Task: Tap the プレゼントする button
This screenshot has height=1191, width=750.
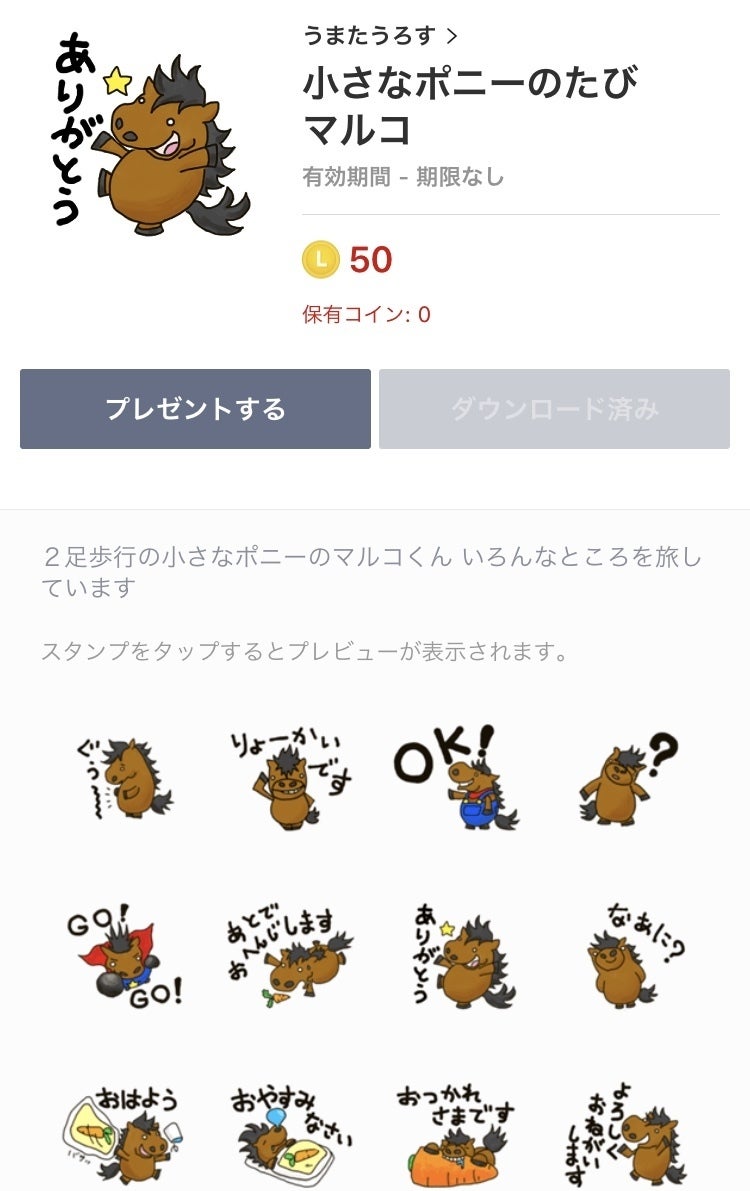Action: pyautogui.click(x=195, y=409)
